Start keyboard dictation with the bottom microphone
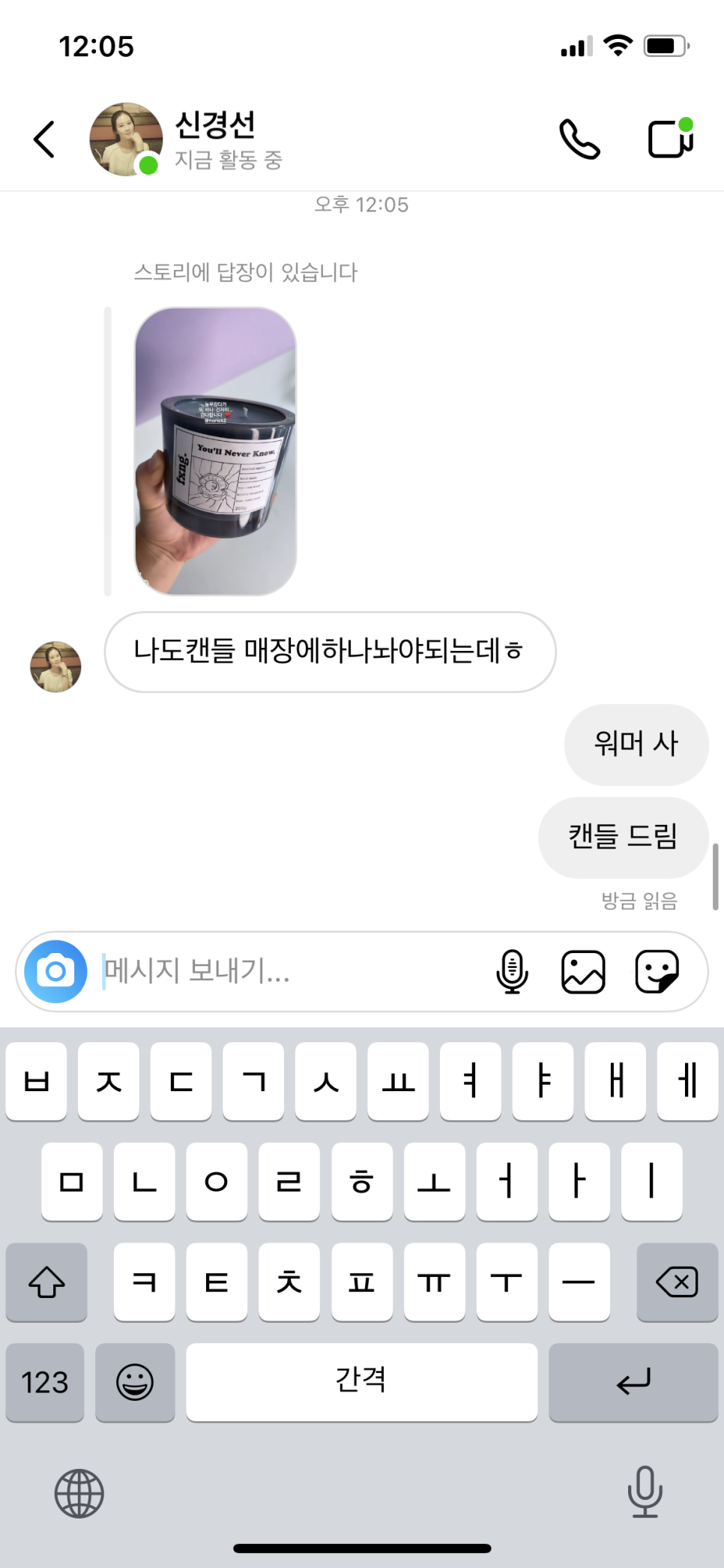724x1568 pixels. (x=645, y=1492)
